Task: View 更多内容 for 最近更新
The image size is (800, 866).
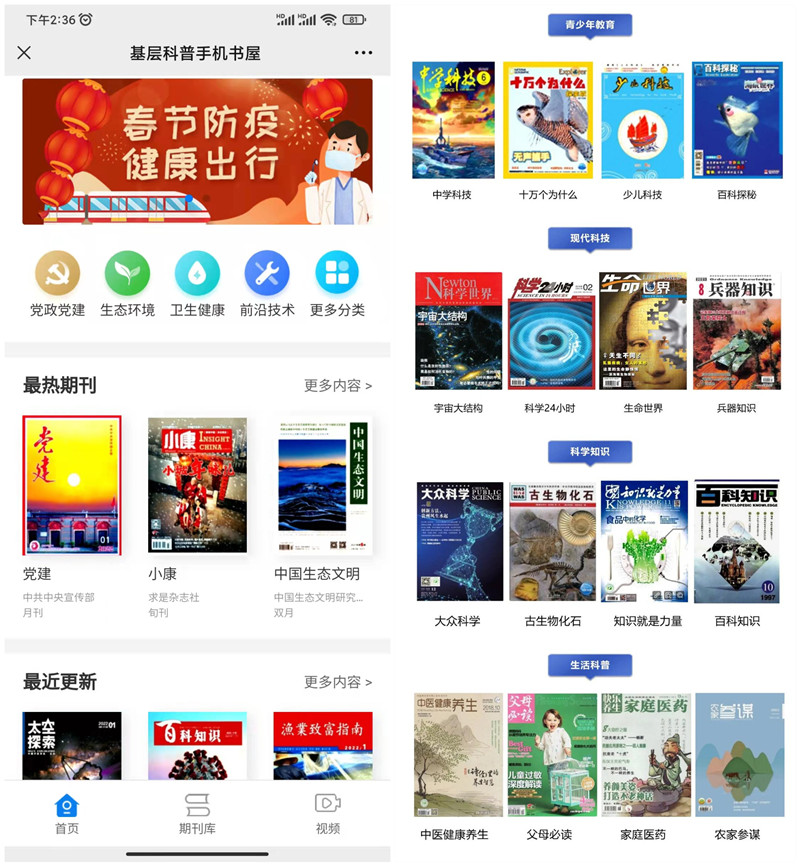Action: coord(337,682)
